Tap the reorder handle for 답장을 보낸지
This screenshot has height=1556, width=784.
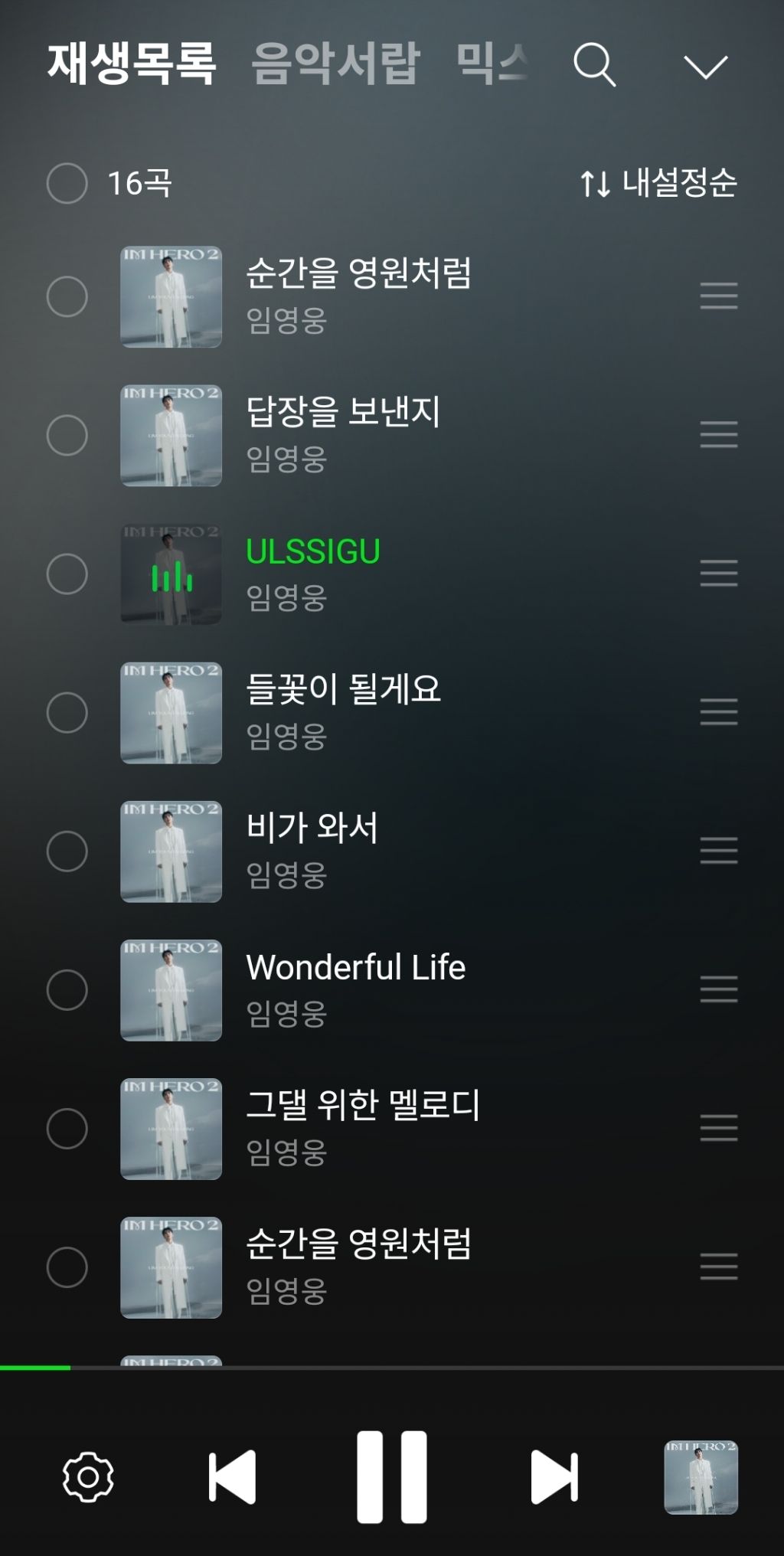[719, 434]
